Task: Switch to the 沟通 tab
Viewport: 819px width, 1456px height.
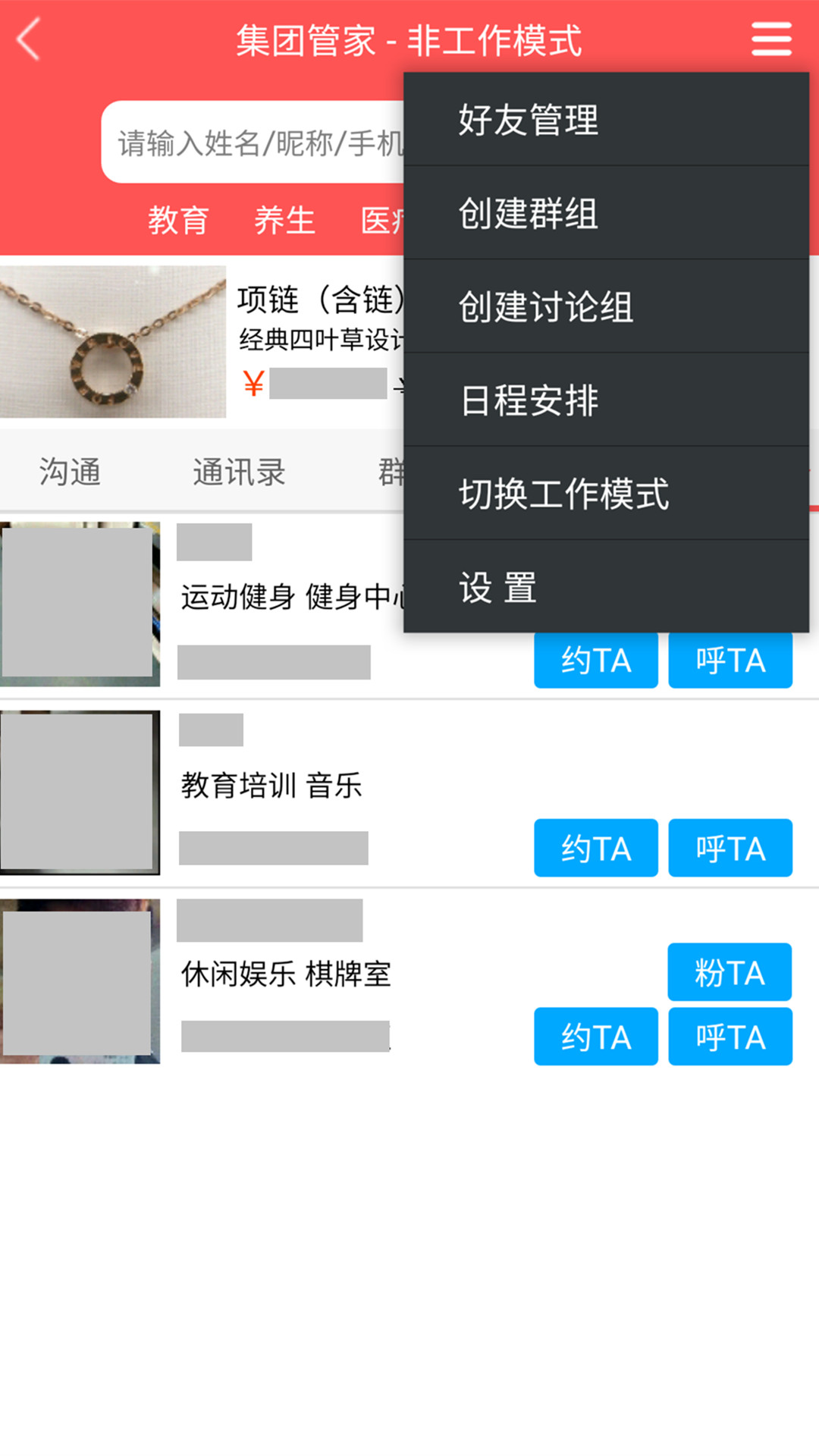Action: (x=70, y=472)
